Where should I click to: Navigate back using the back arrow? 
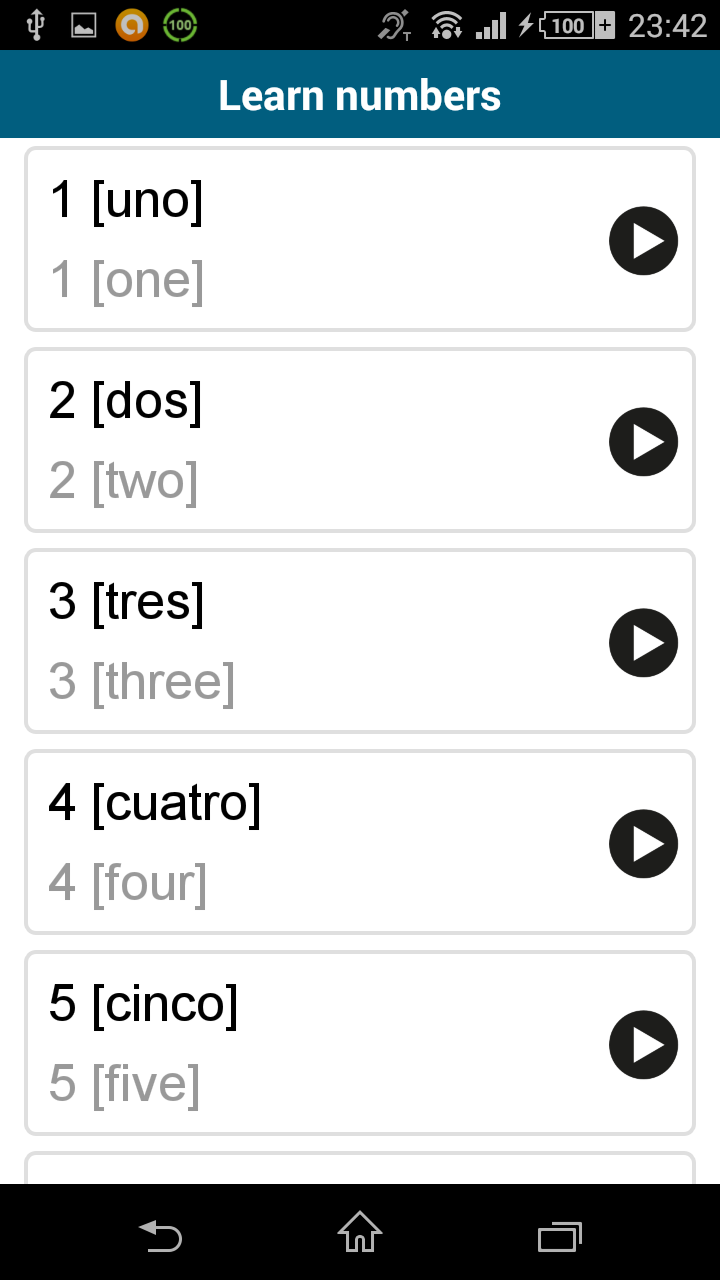(160, 1237)
